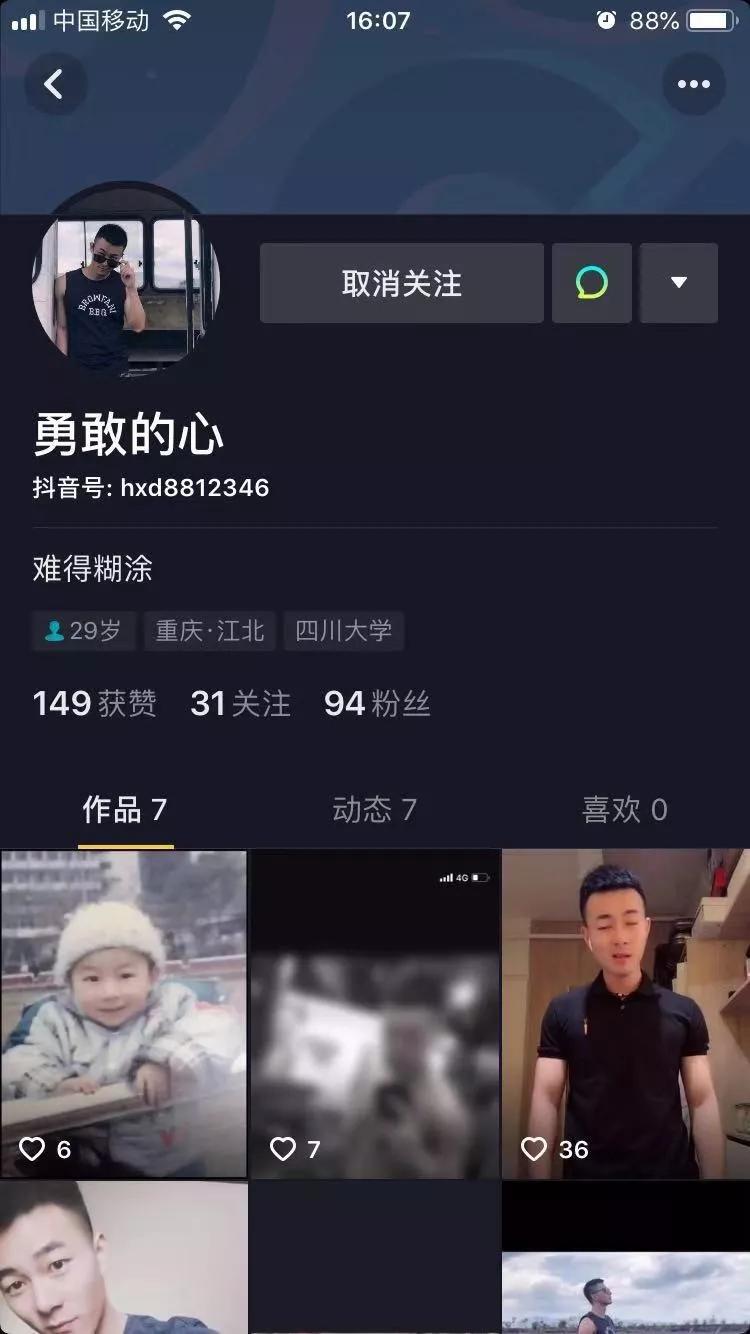Open the video with 36 likes
The width and height of the screenshot is (750, 1334).
(x=625, y=1013)
